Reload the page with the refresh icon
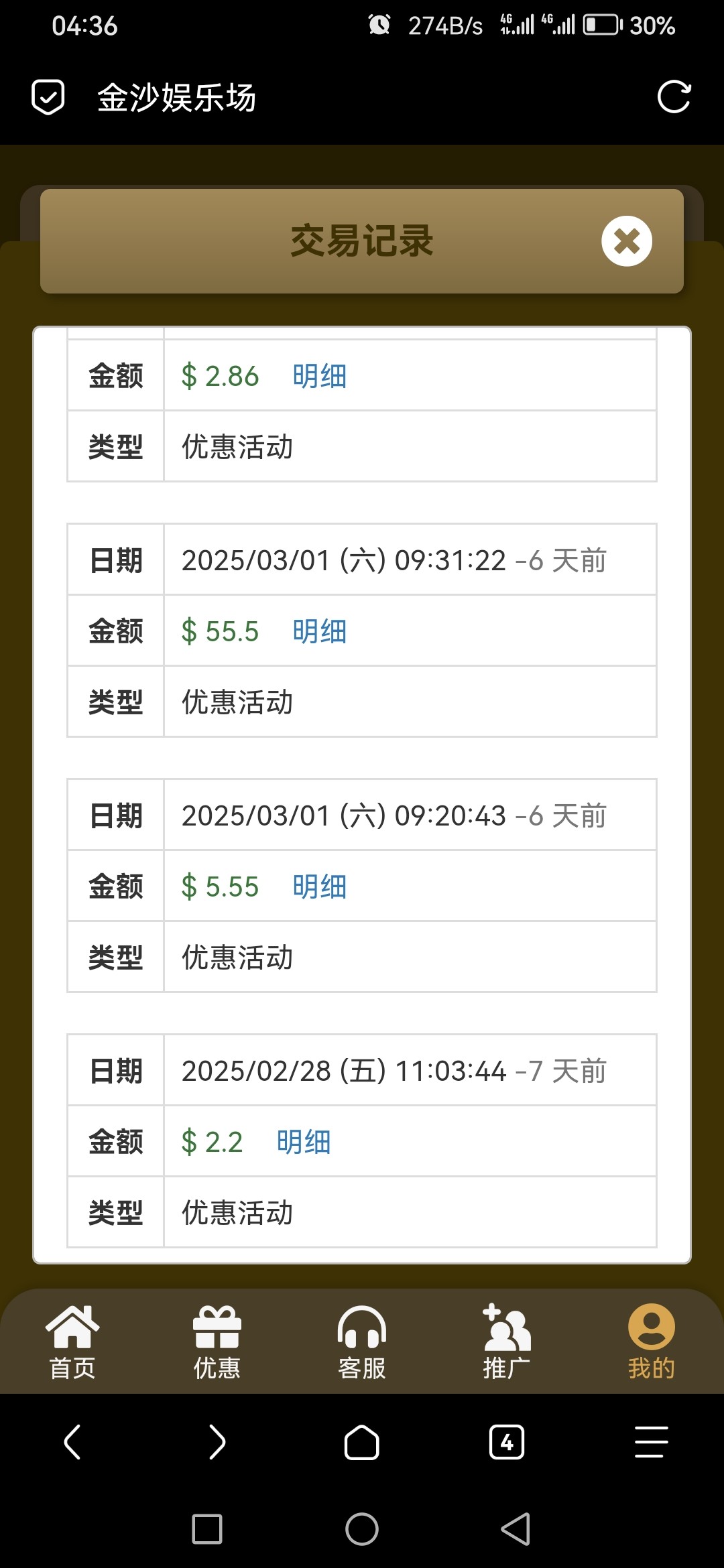724x1568 pixels. point(674,97)
